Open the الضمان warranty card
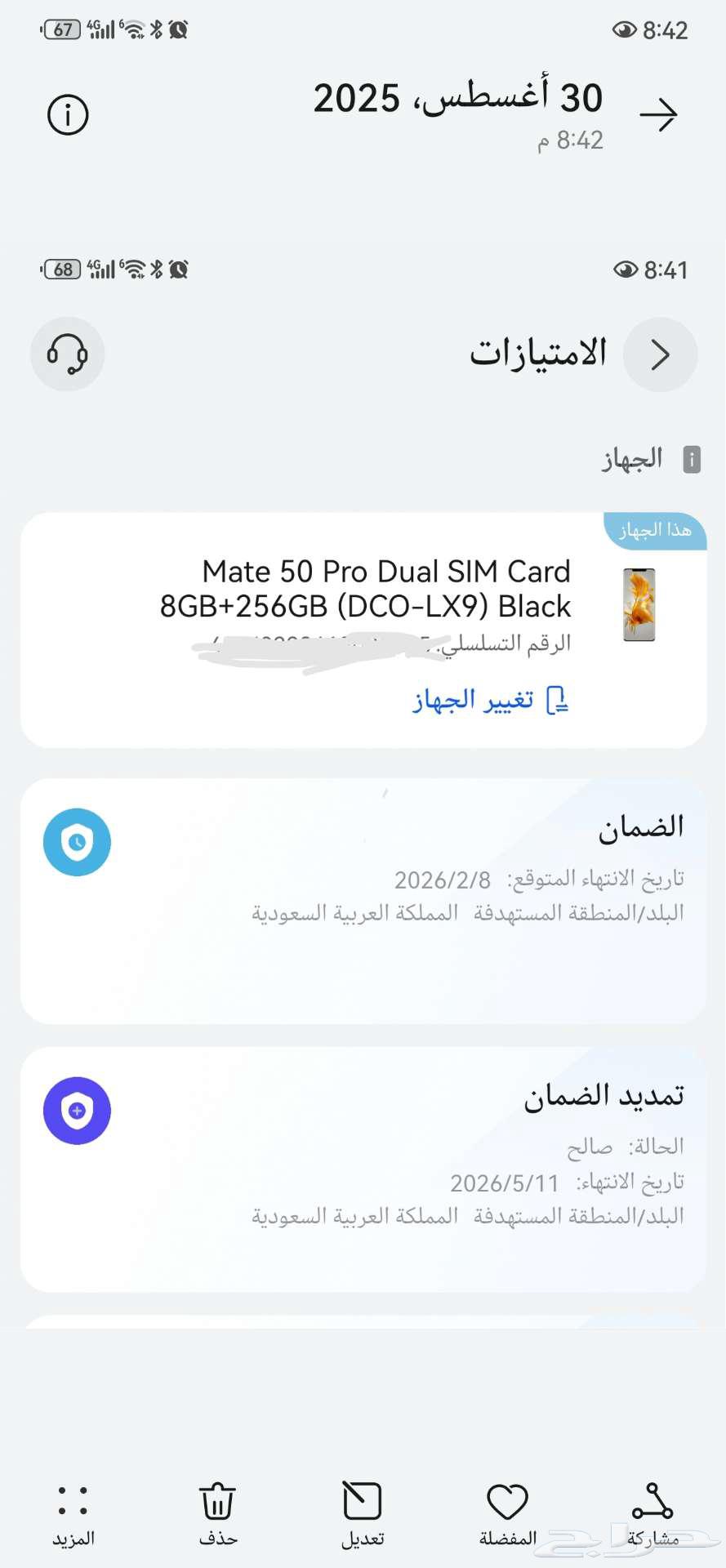726x1568 pixels. [x=363, y=898]
